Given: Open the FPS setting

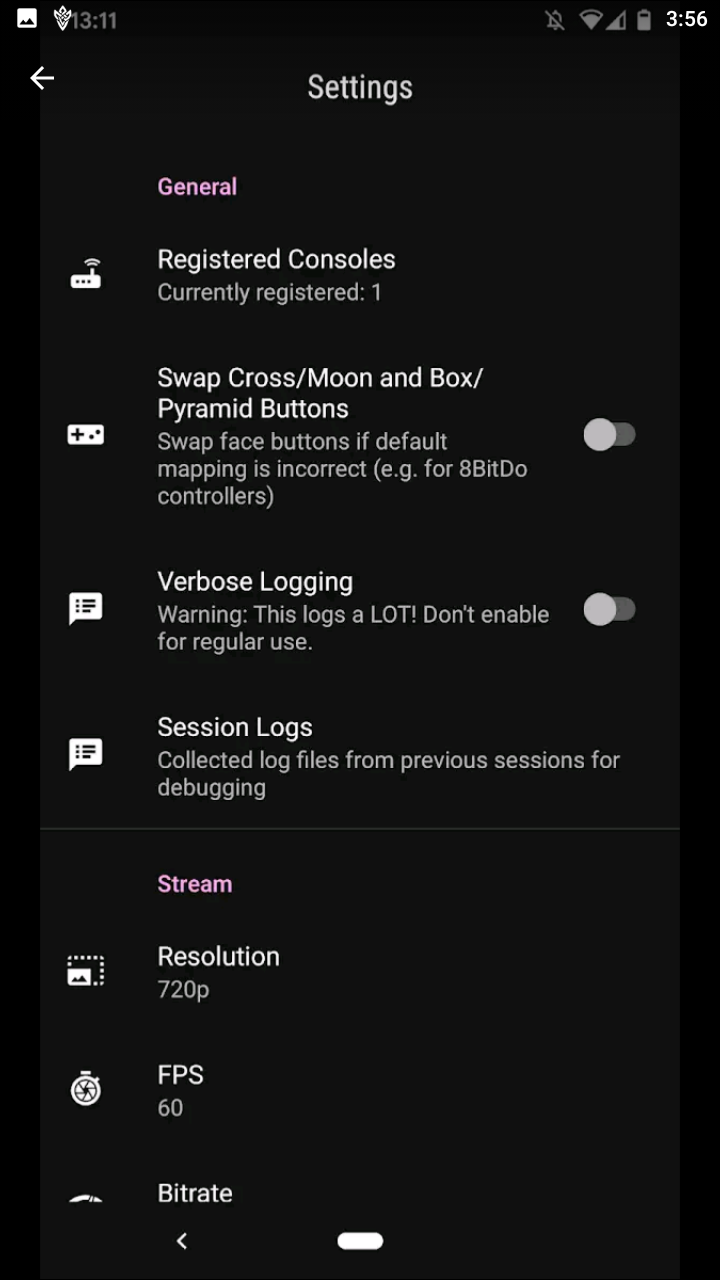Looking at the screenshot, I should (360, 1090).
